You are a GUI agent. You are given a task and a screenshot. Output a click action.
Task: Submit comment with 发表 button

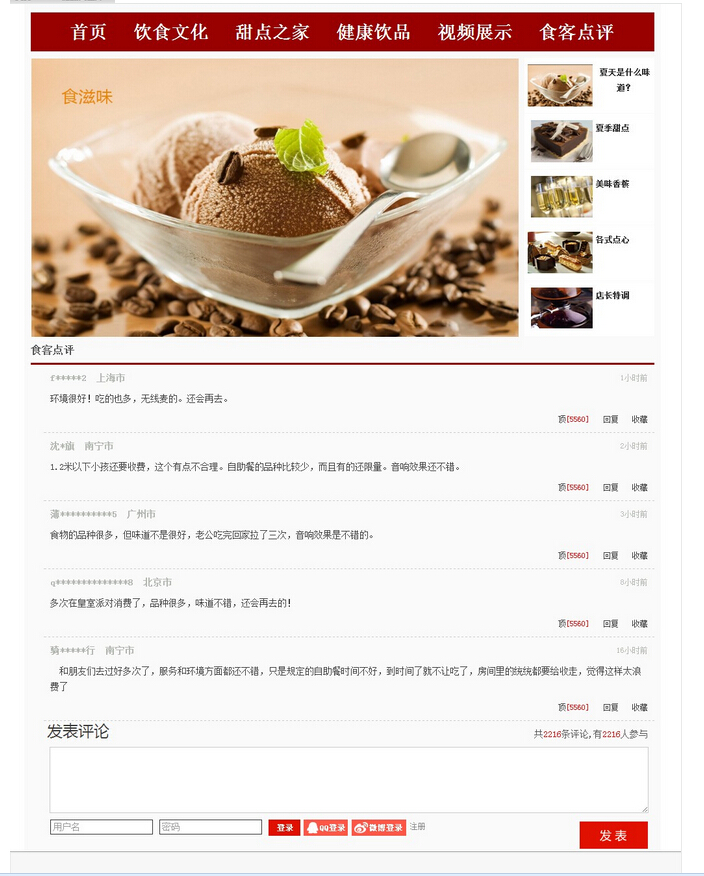613,835
